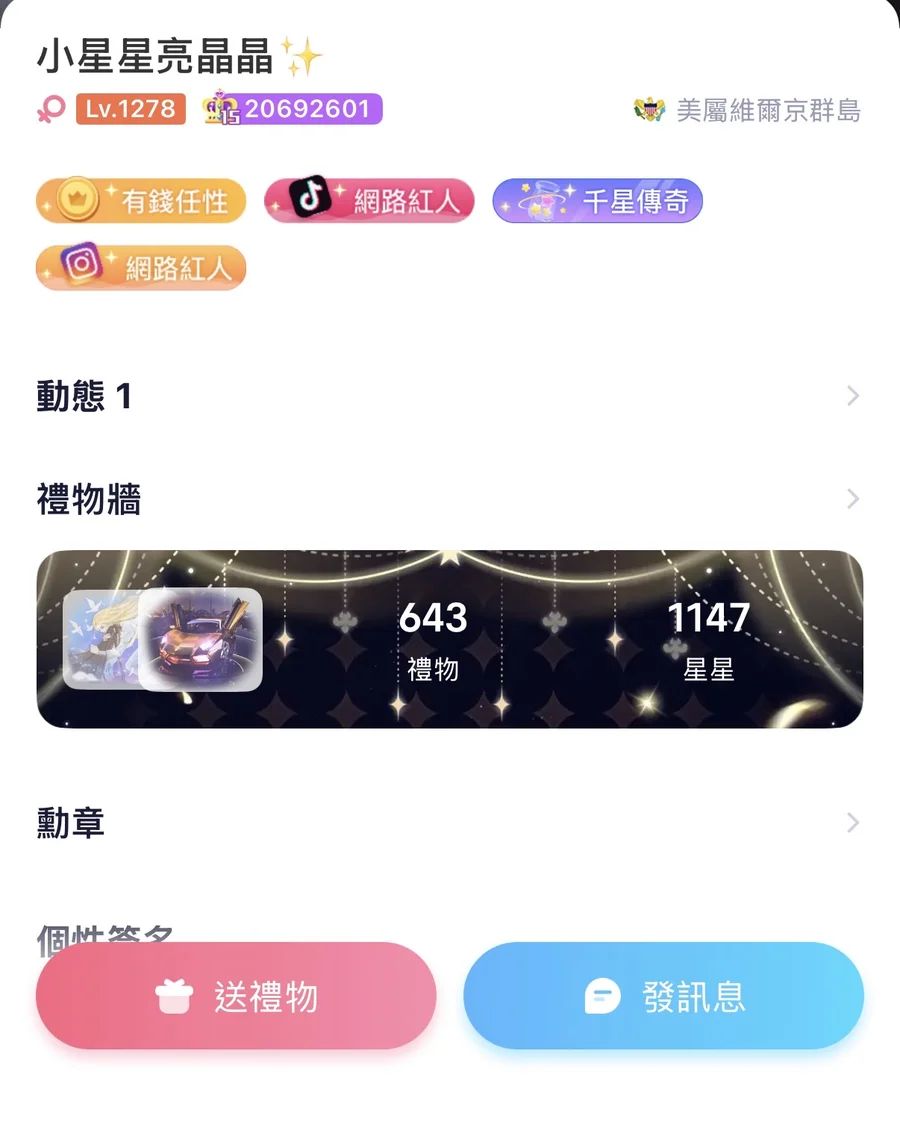Open the 動態 section row

coord(448,396)
